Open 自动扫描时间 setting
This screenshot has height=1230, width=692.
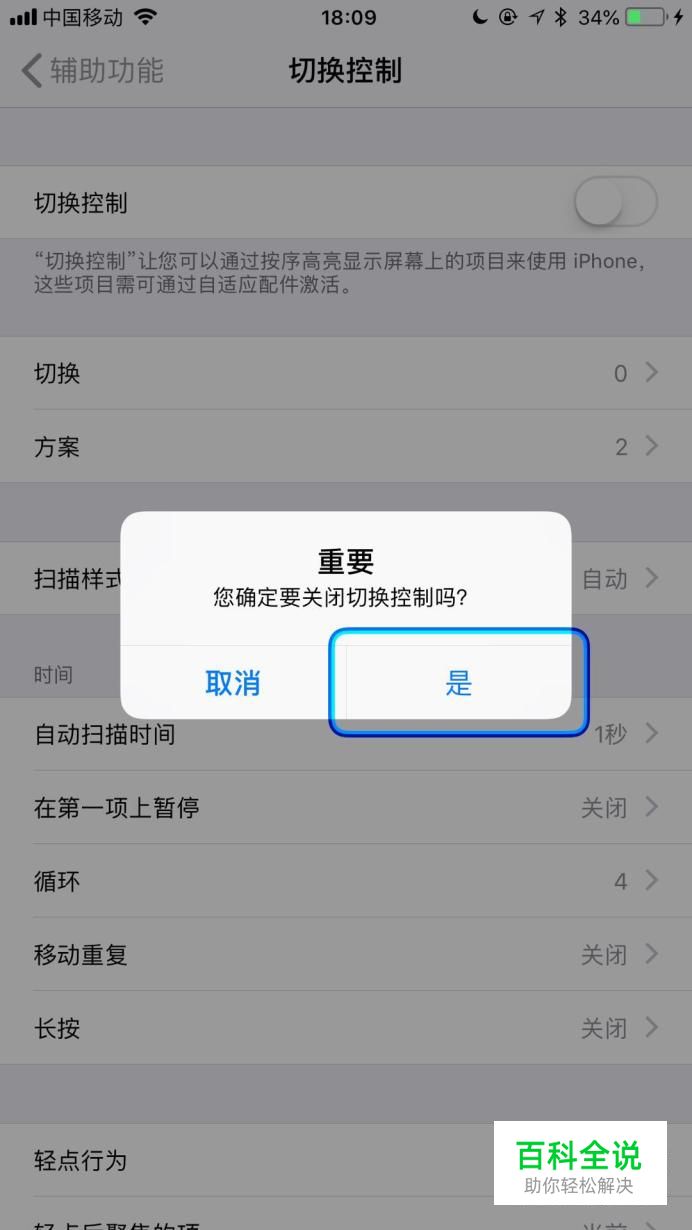click(346, 734)
